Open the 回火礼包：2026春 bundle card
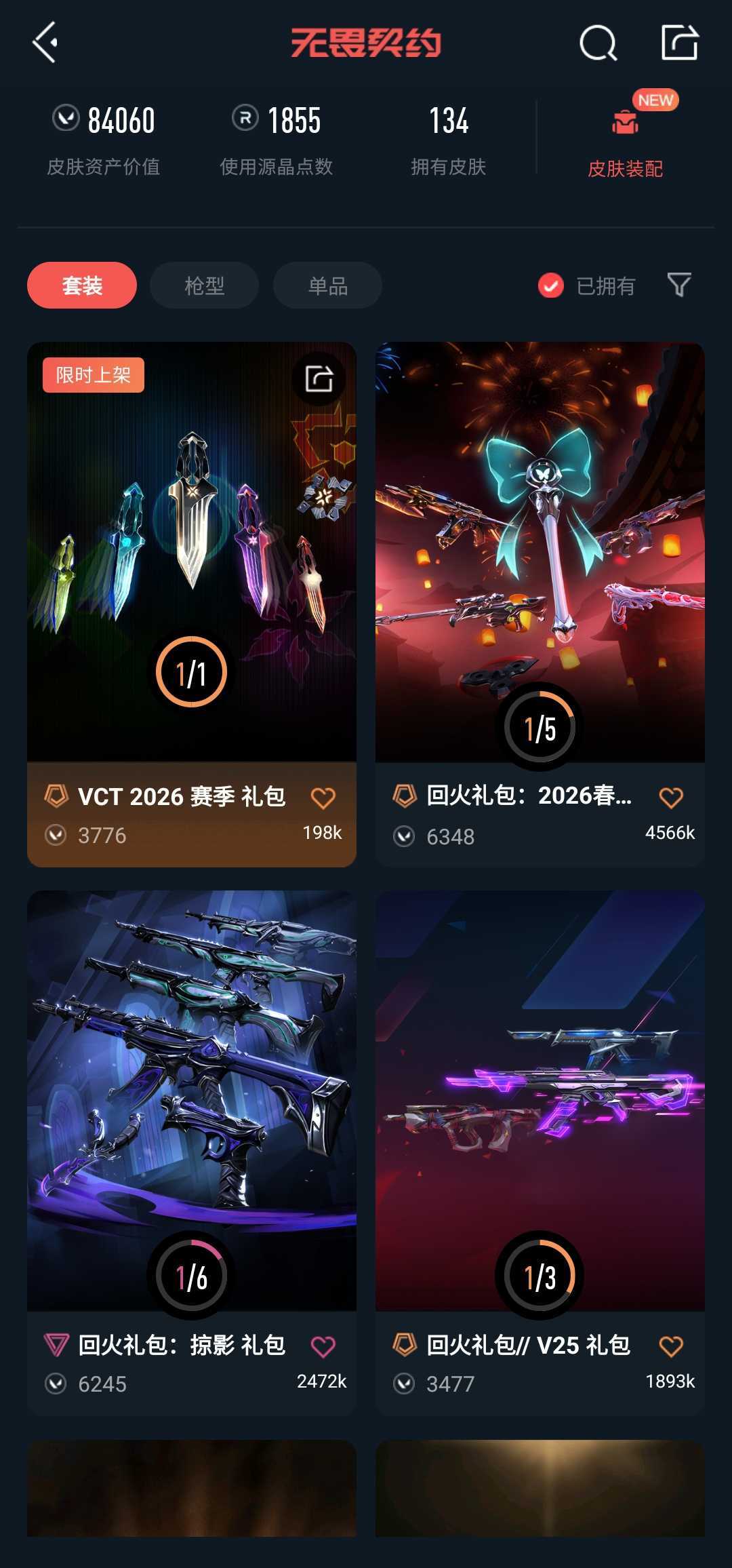Viewport: 732px width, 1568px height. 540,556
